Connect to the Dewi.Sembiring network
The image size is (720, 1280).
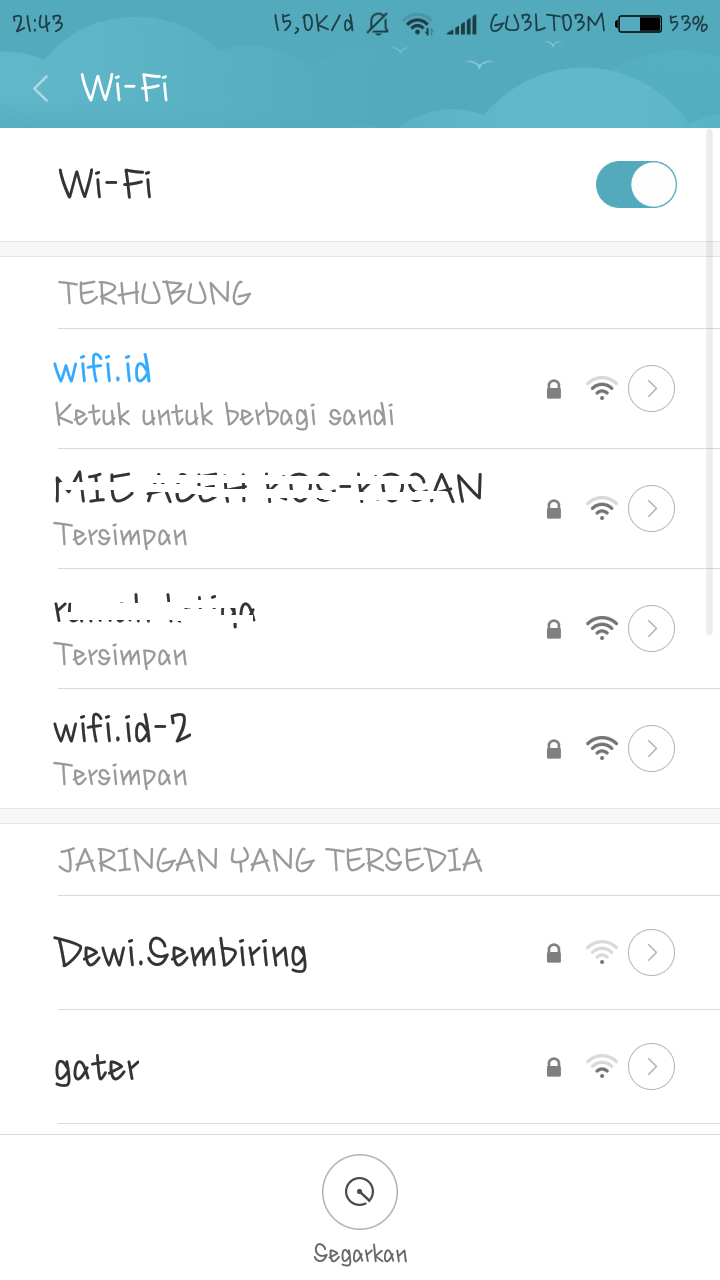(x=181, y=953)
